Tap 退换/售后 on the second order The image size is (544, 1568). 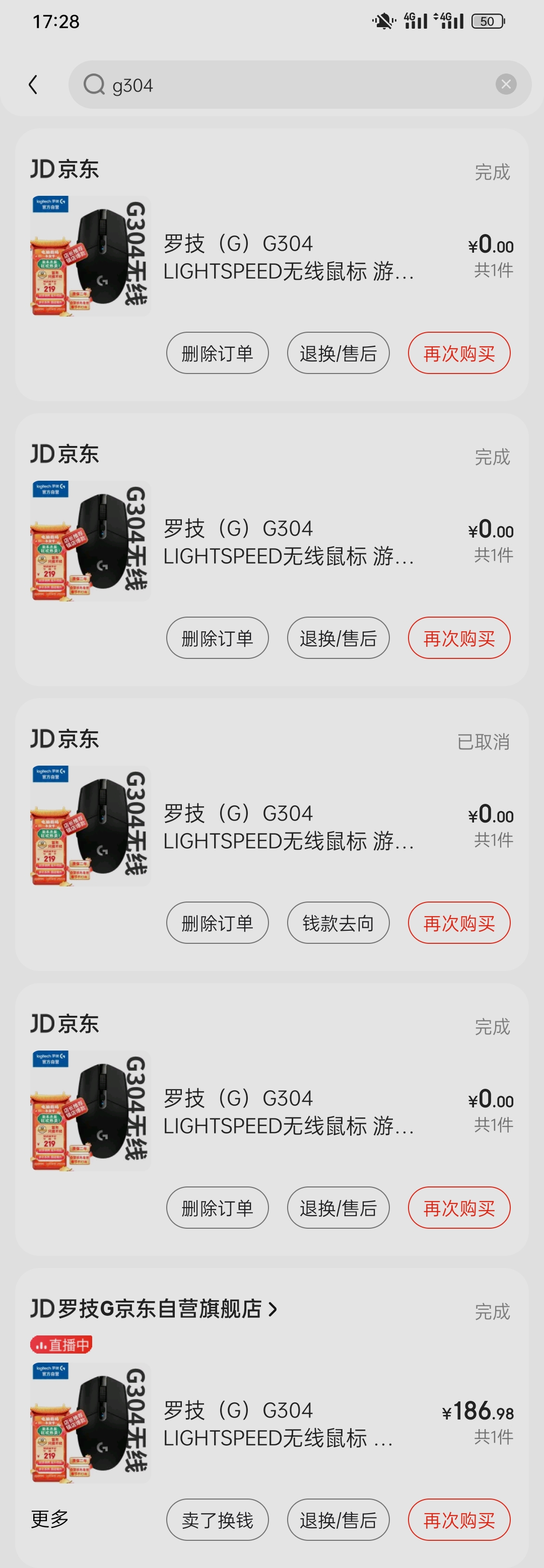point(337,637)
